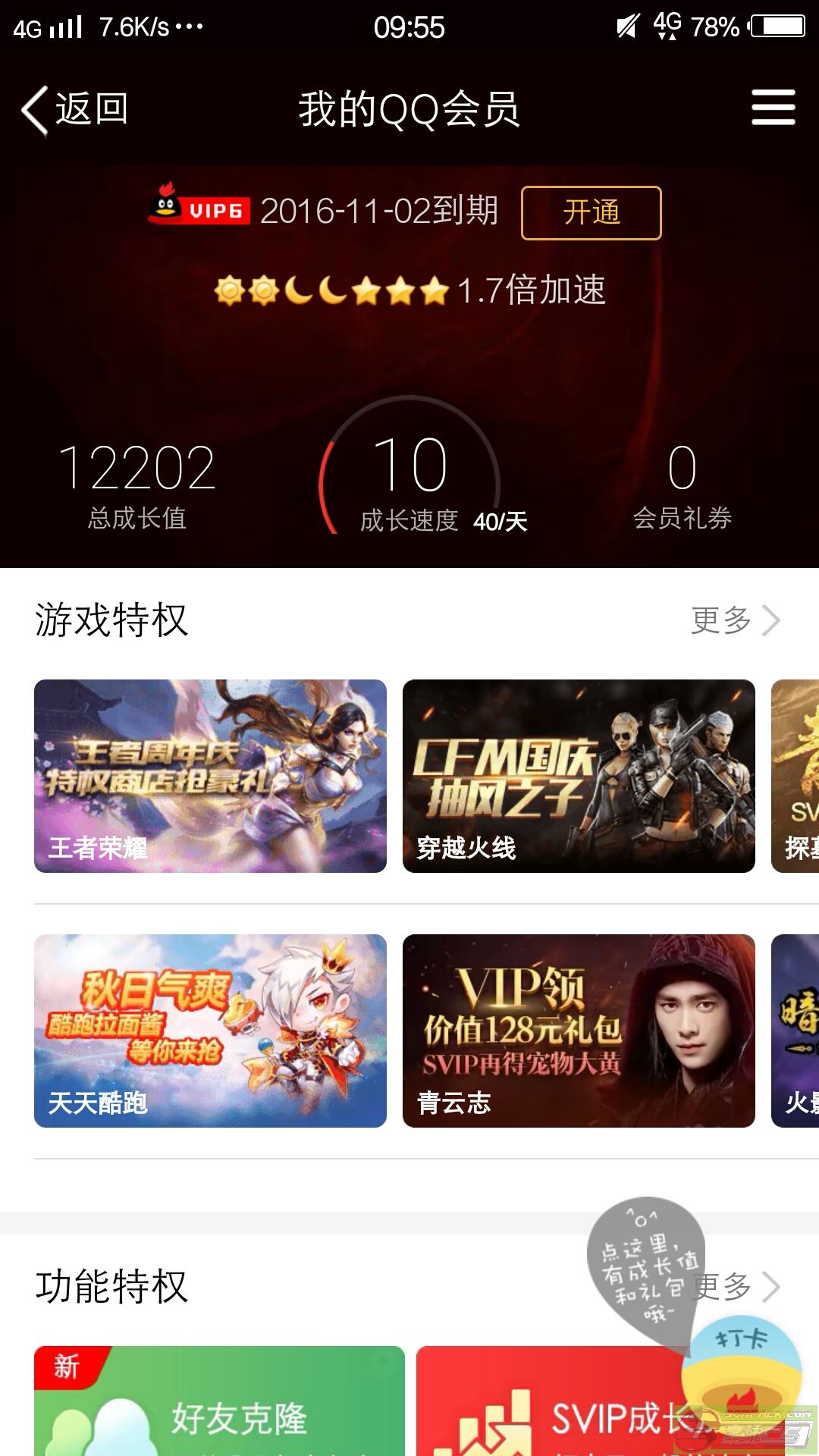Viewport: 819px width, 1456px height.
Task: Open 更多 beside 游戏特权
Action: tap(735, 620)
